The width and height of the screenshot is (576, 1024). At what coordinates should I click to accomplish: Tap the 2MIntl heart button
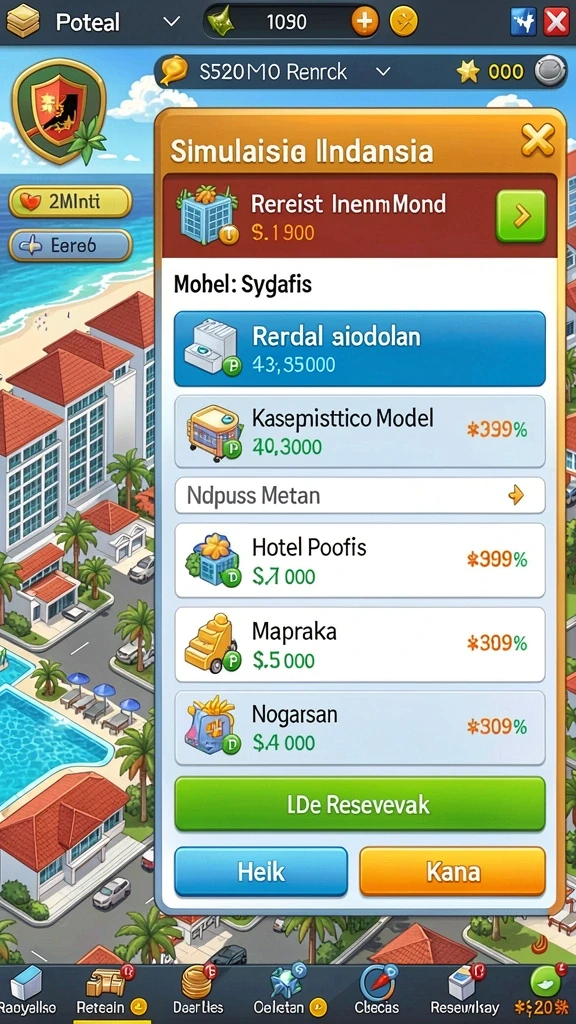(71, 202)
